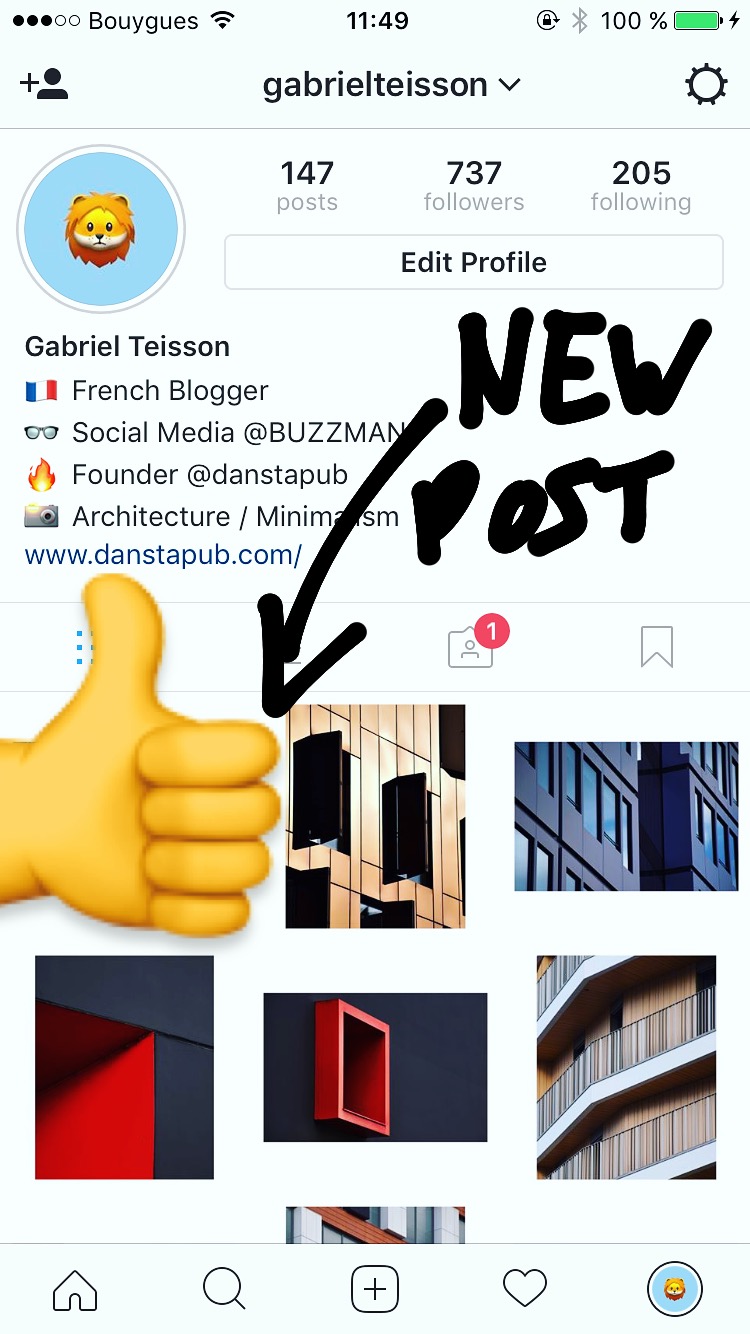The image size is (750, 1334).
Task: Open the settings gear
Action: (x=706, y=85)
